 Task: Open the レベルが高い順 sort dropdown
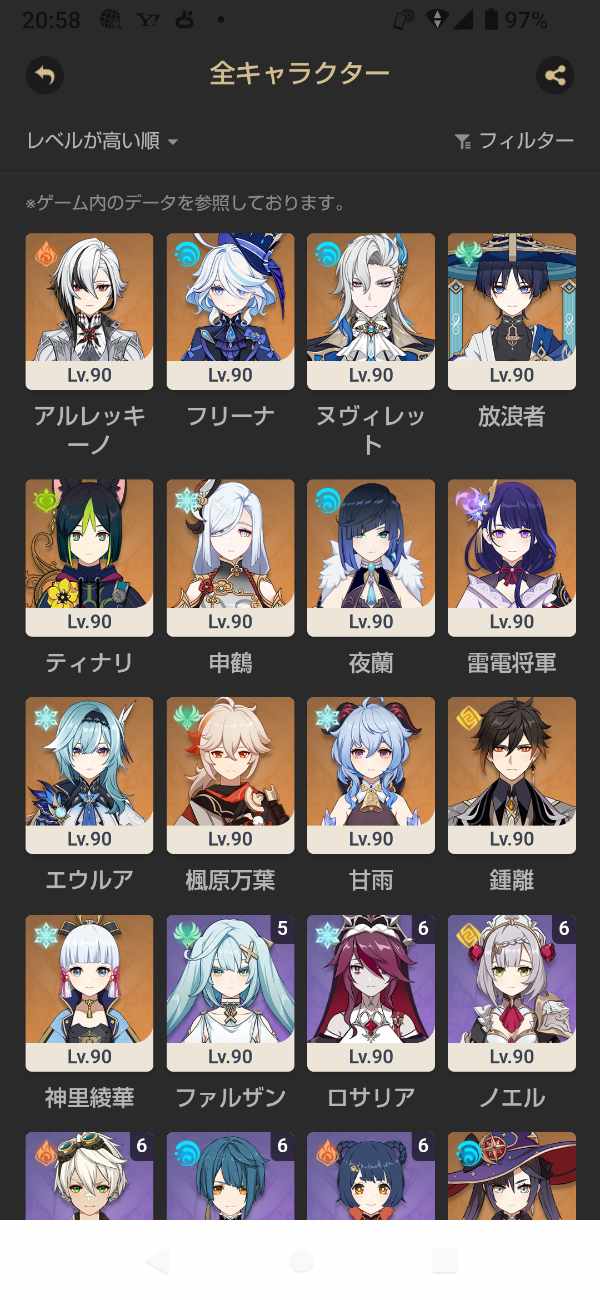[102, 141]
